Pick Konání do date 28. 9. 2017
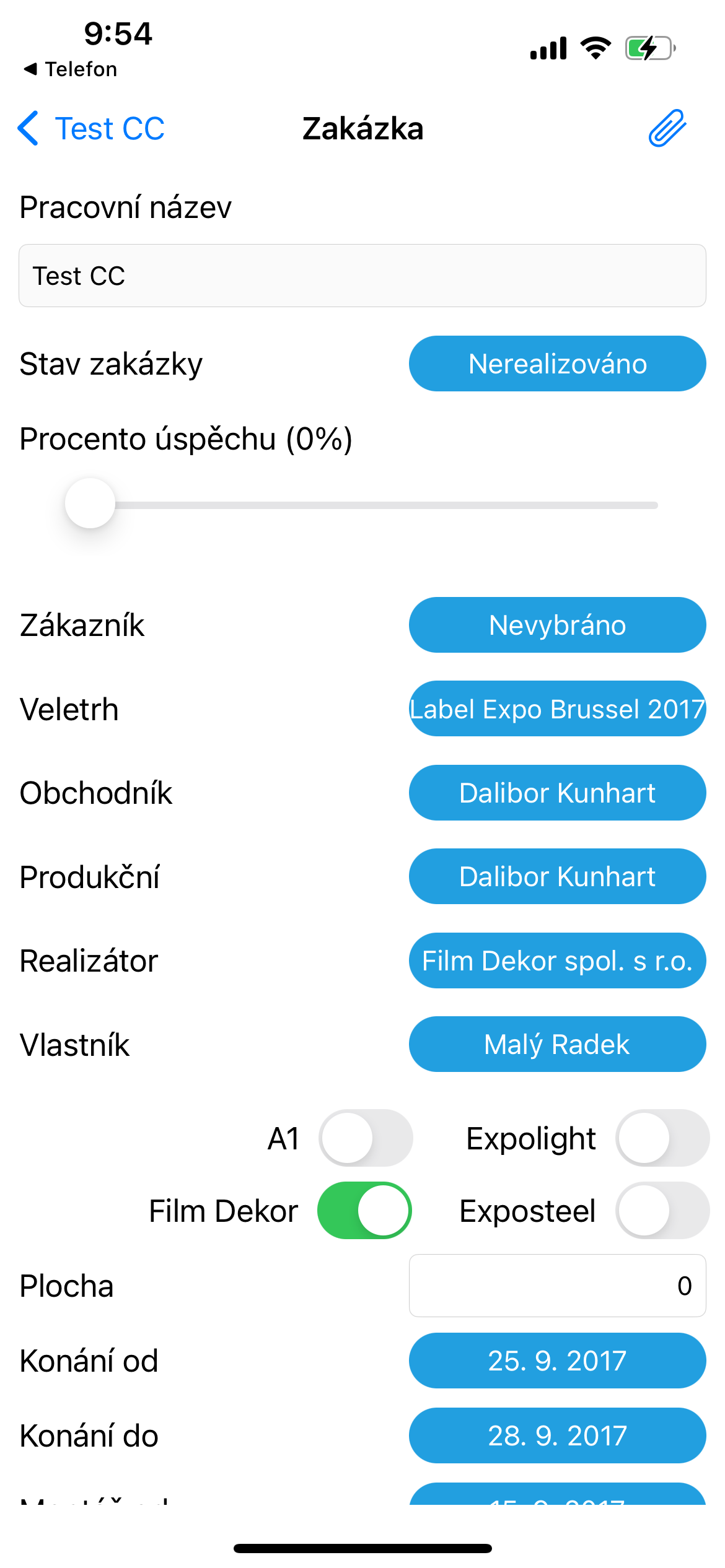The image size is (725, 1568). 558,1435
